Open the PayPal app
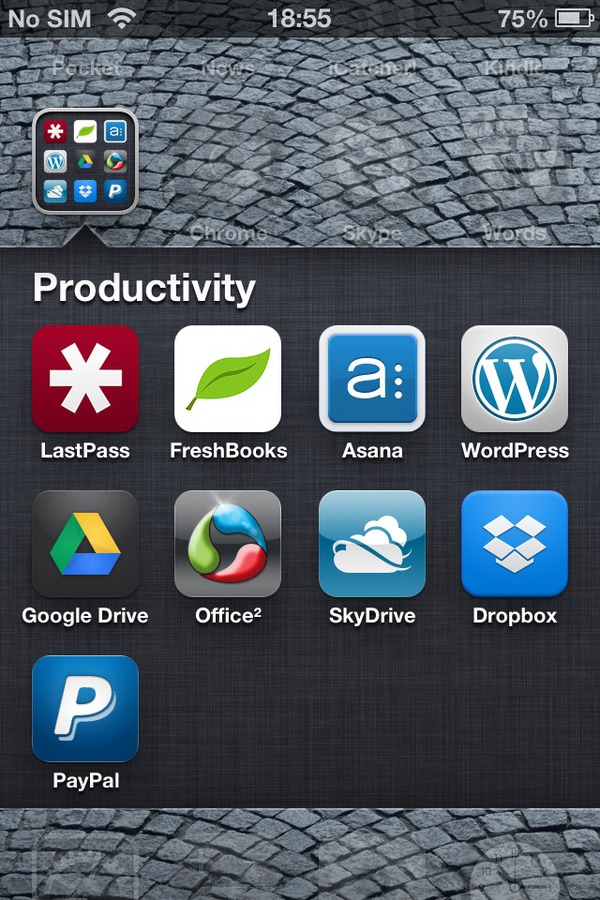The image size is (600, 900). pyautogui.click(x=85, y=709)
